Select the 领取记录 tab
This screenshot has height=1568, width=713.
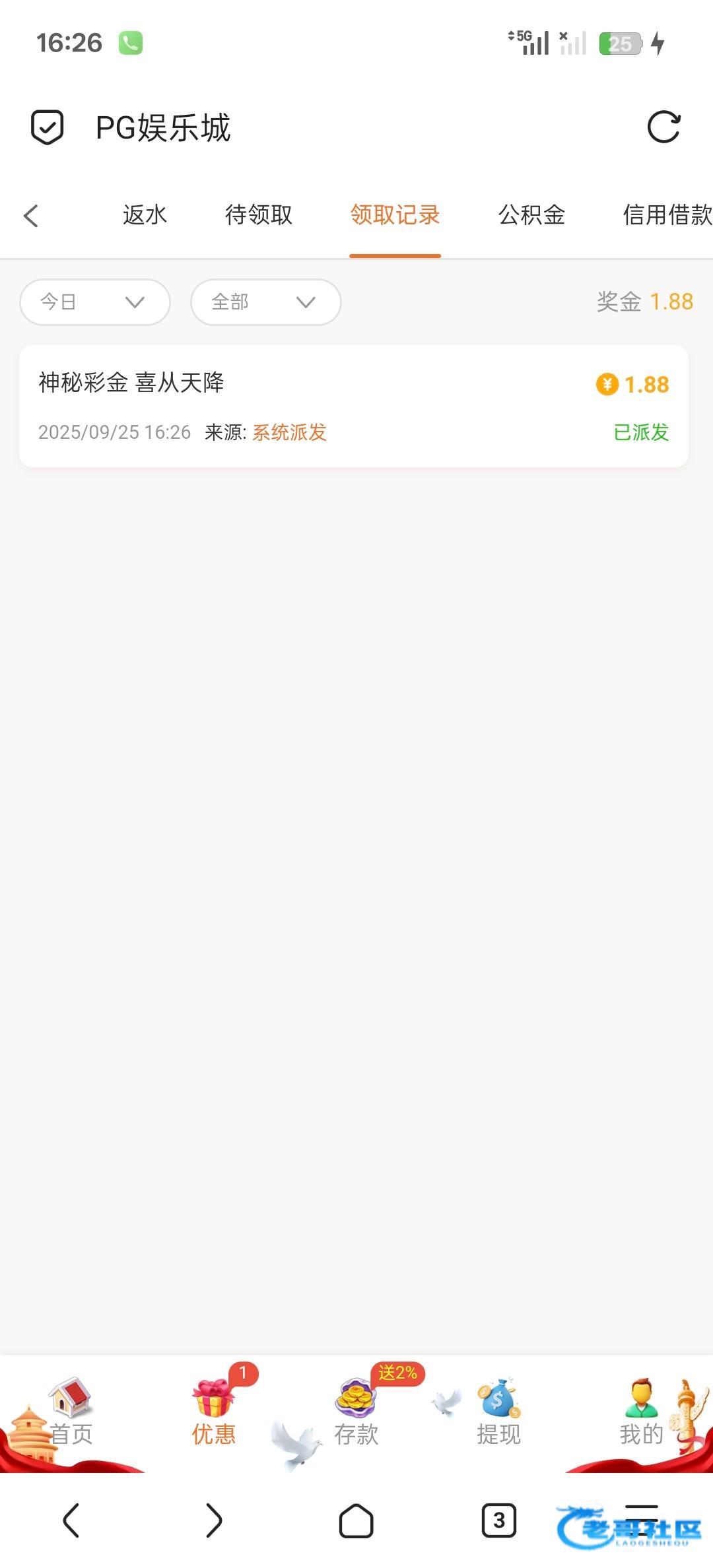(x=395, y=215)
